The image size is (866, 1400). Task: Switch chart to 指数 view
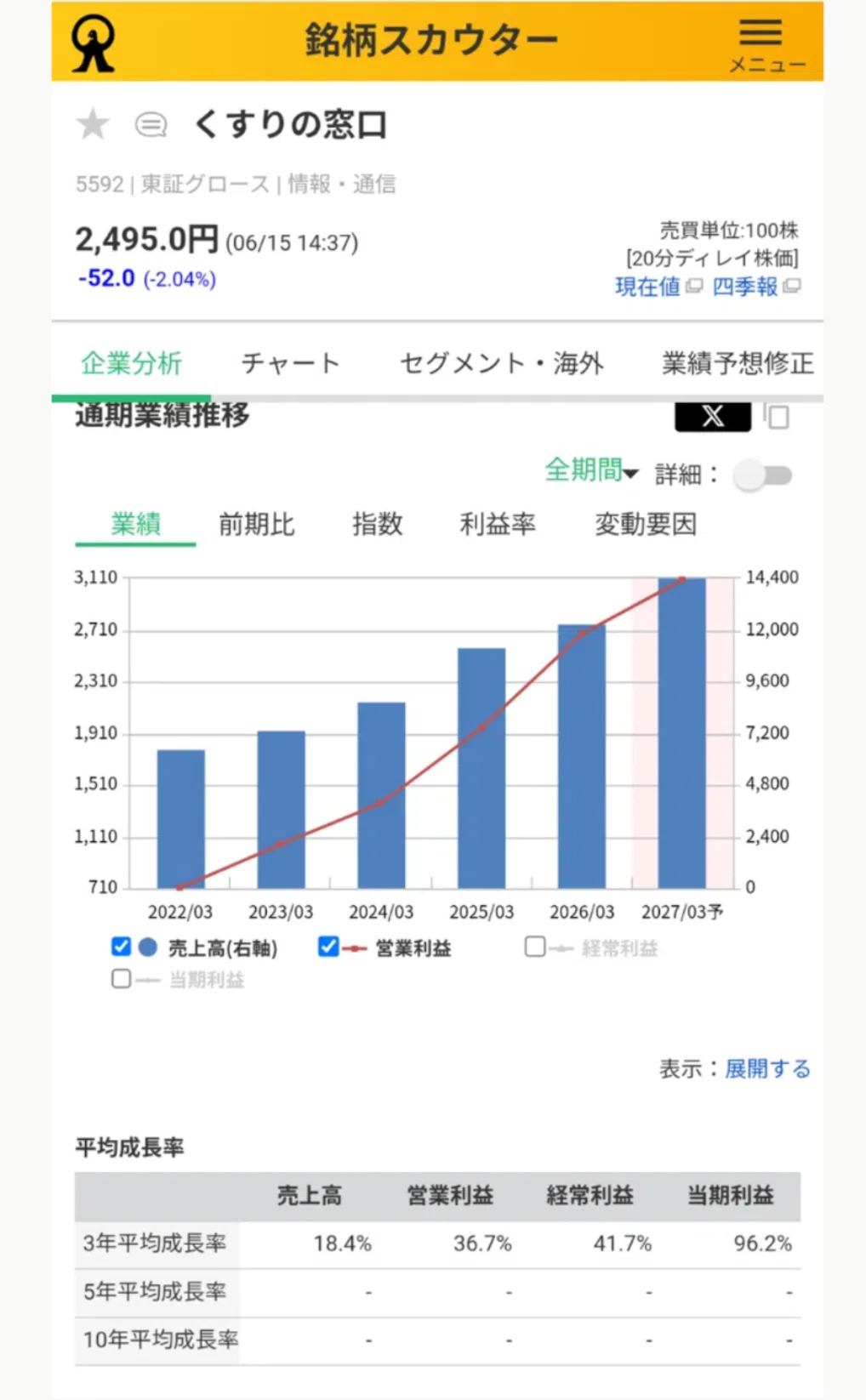pos(377,524)
